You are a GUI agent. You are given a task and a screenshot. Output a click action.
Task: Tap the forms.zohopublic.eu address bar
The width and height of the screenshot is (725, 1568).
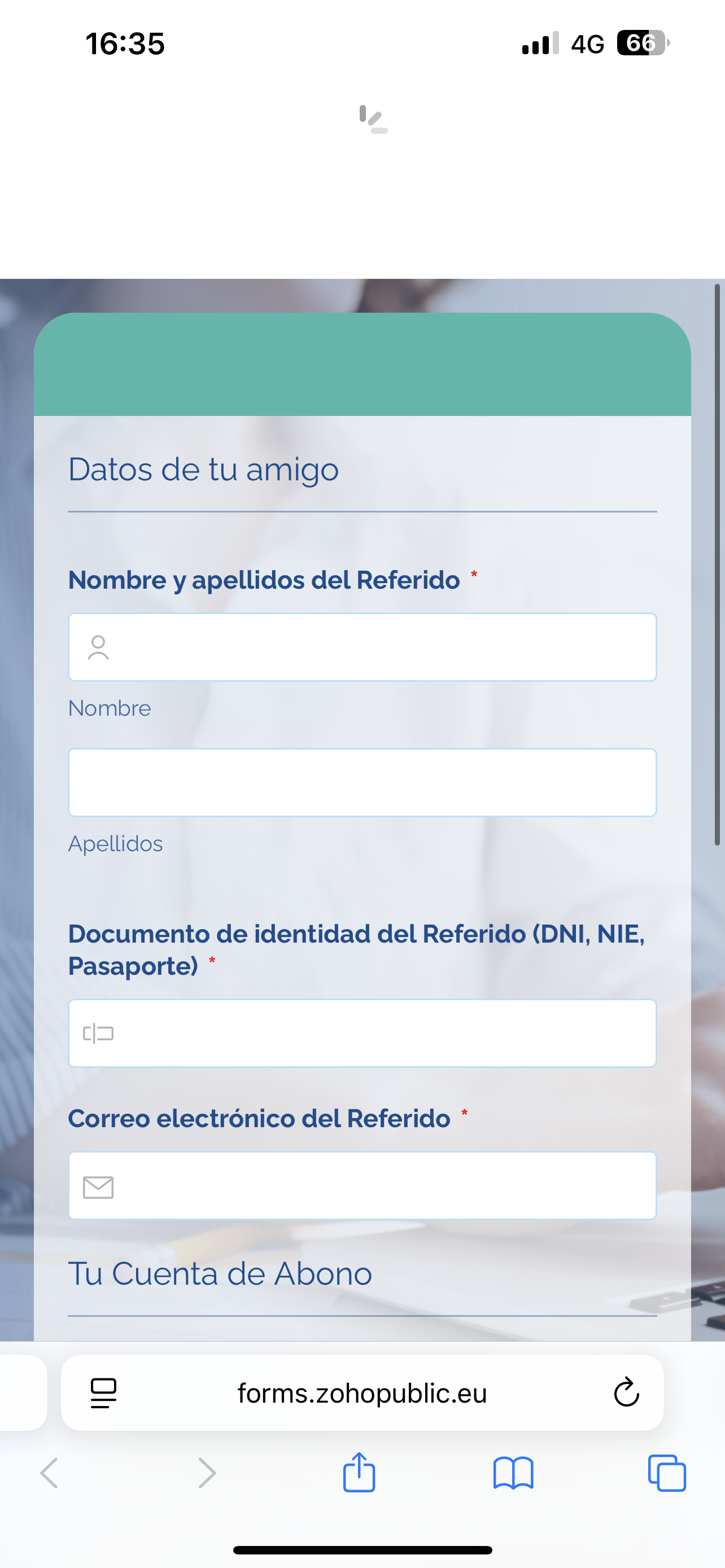(362, 1392)
